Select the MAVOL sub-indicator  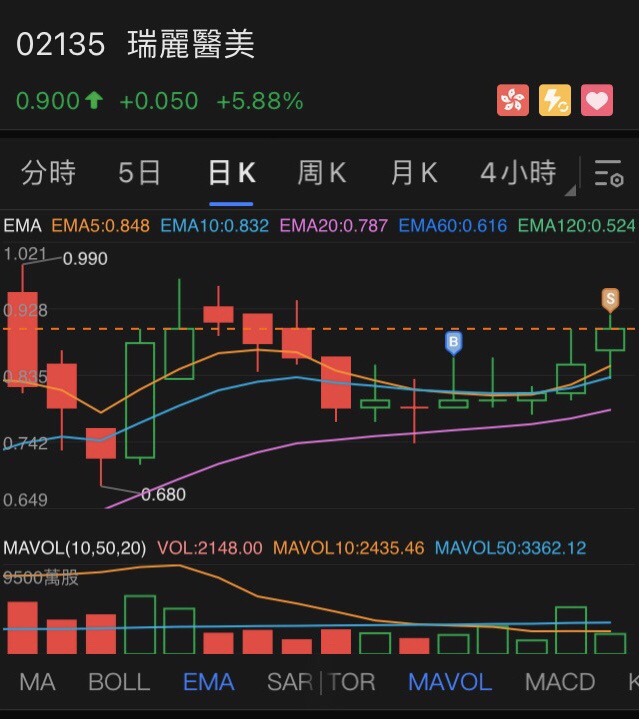[x=449, y=682]
